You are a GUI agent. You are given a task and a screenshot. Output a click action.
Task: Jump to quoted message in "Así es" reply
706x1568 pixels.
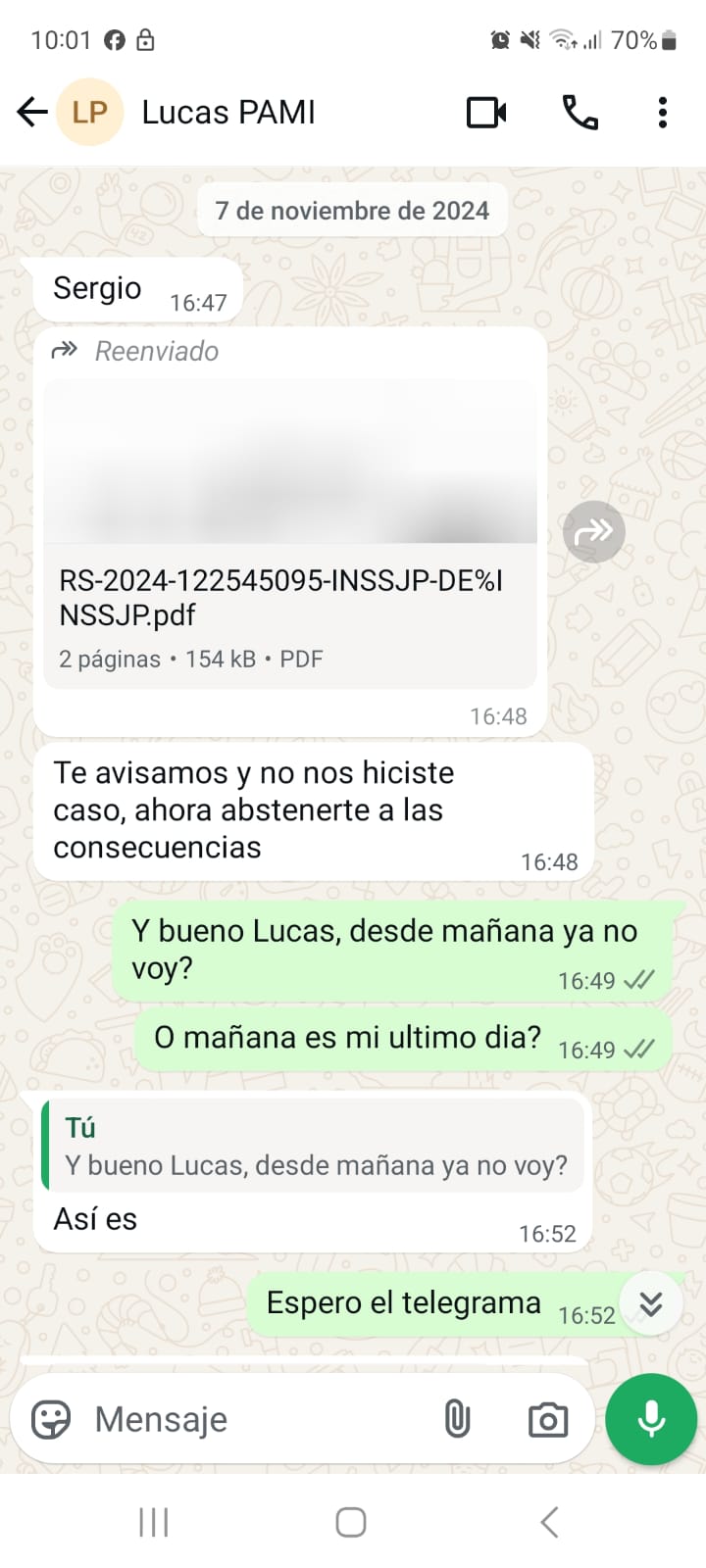[x=314, y=1146]
